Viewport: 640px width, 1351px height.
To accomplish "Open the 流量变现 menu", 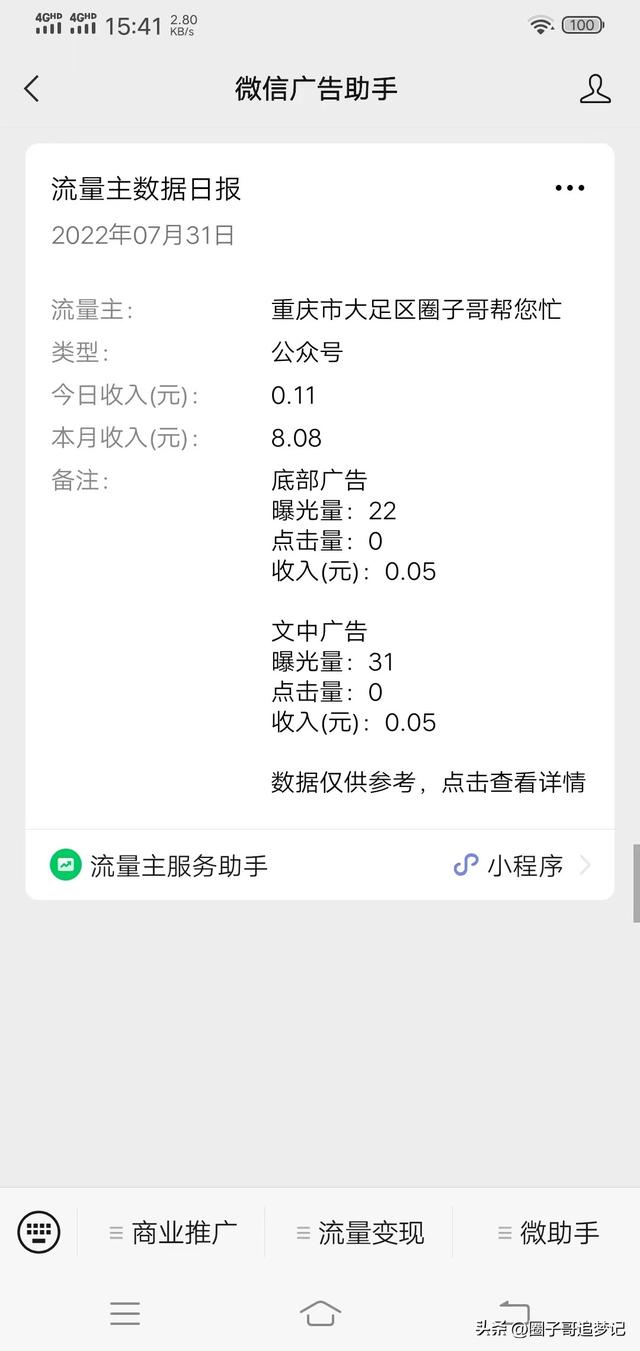I will [360, 1233].
